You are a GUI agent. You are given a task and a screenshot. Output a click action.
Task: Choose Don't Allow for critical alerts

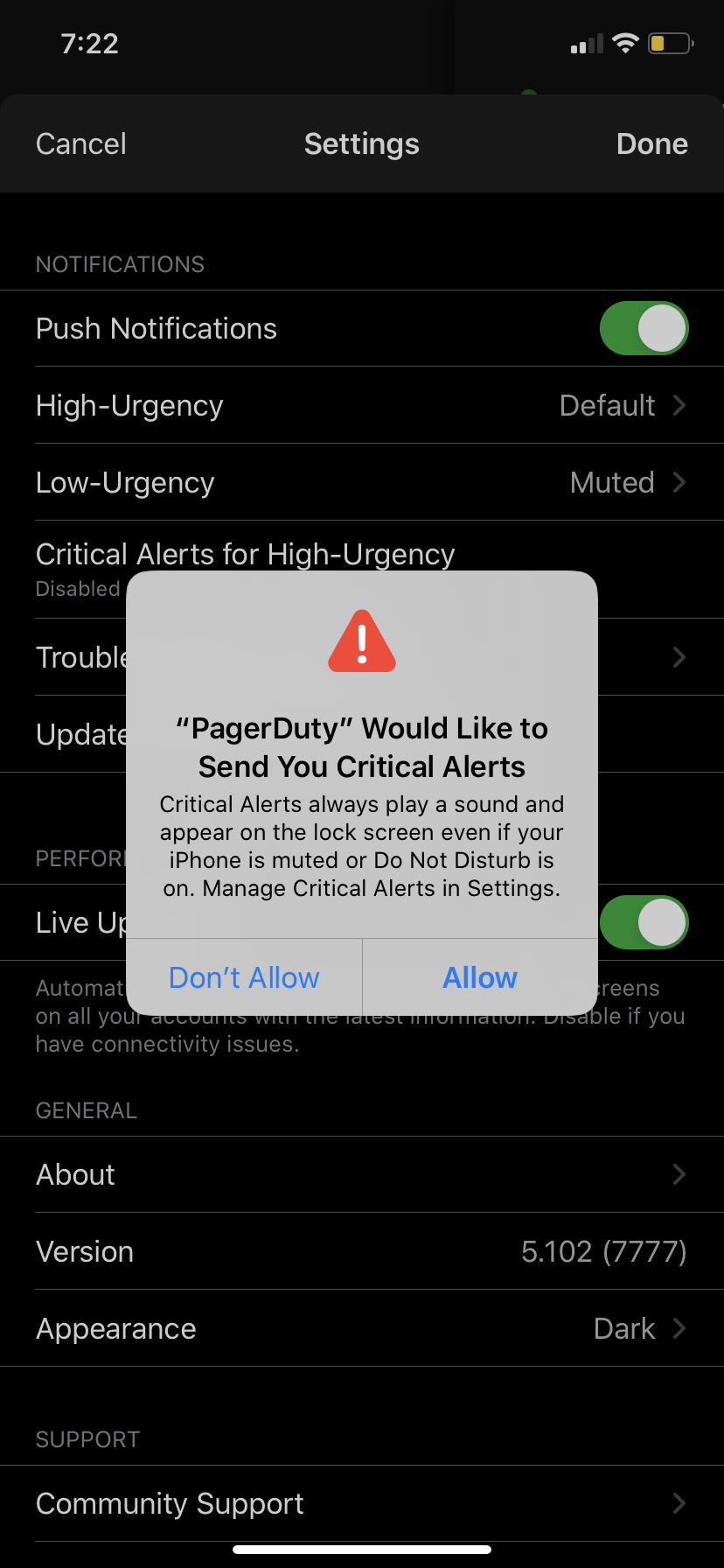click(x=244, y=977)
